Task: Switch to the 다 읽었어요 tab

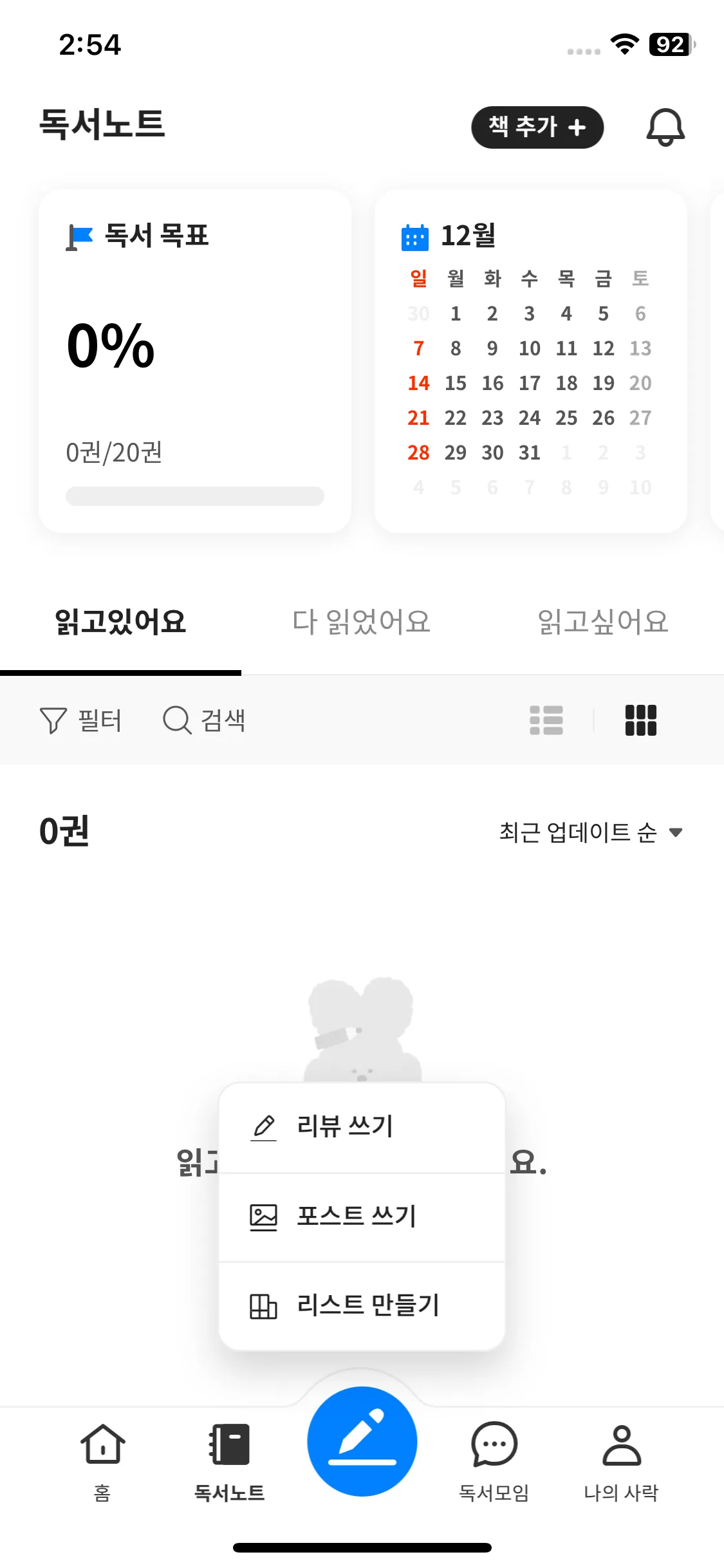Action: pyautogui.click(x=361, y=622)
